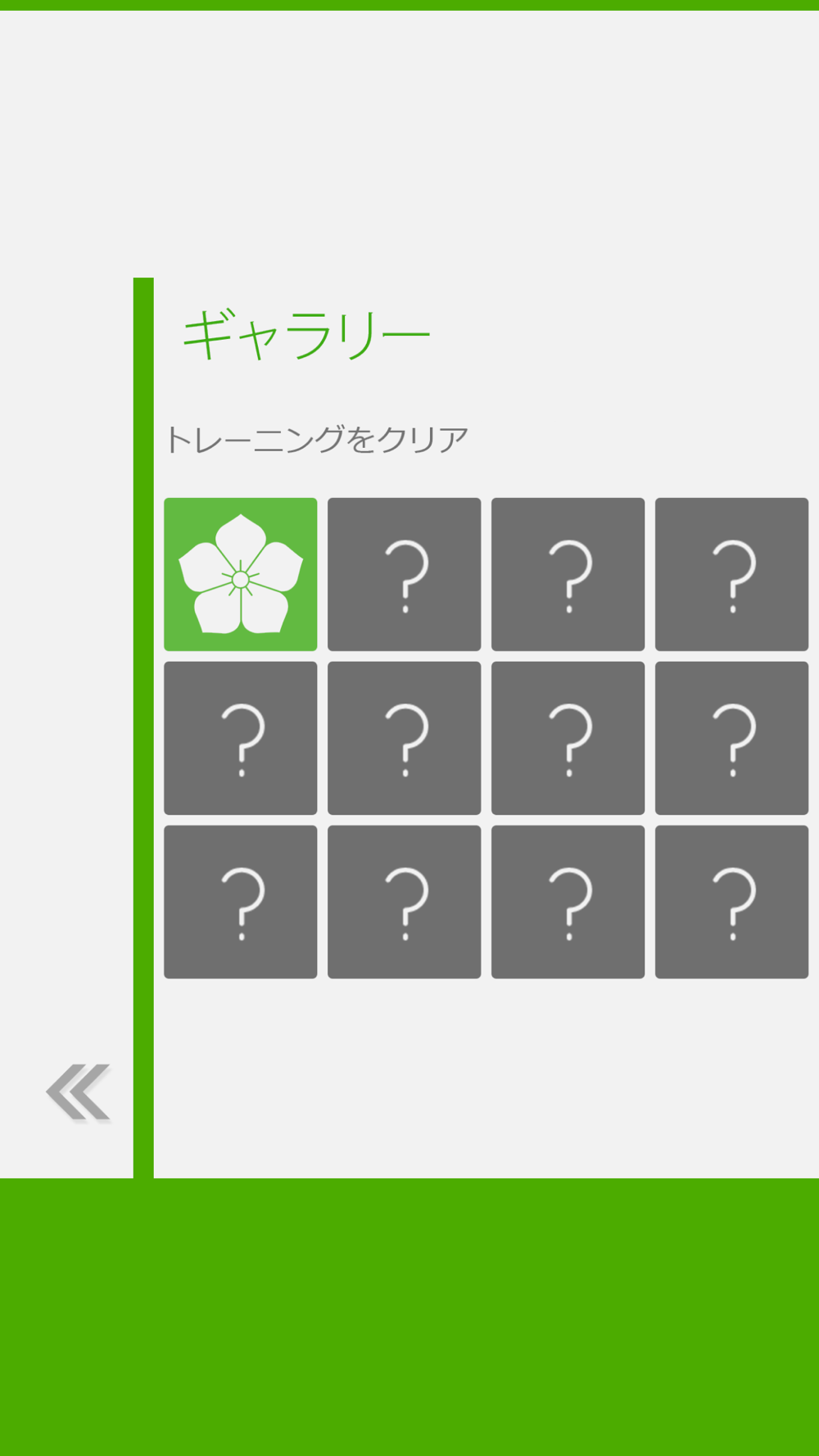Tap the top-right question mark tile

pos(732,572)
